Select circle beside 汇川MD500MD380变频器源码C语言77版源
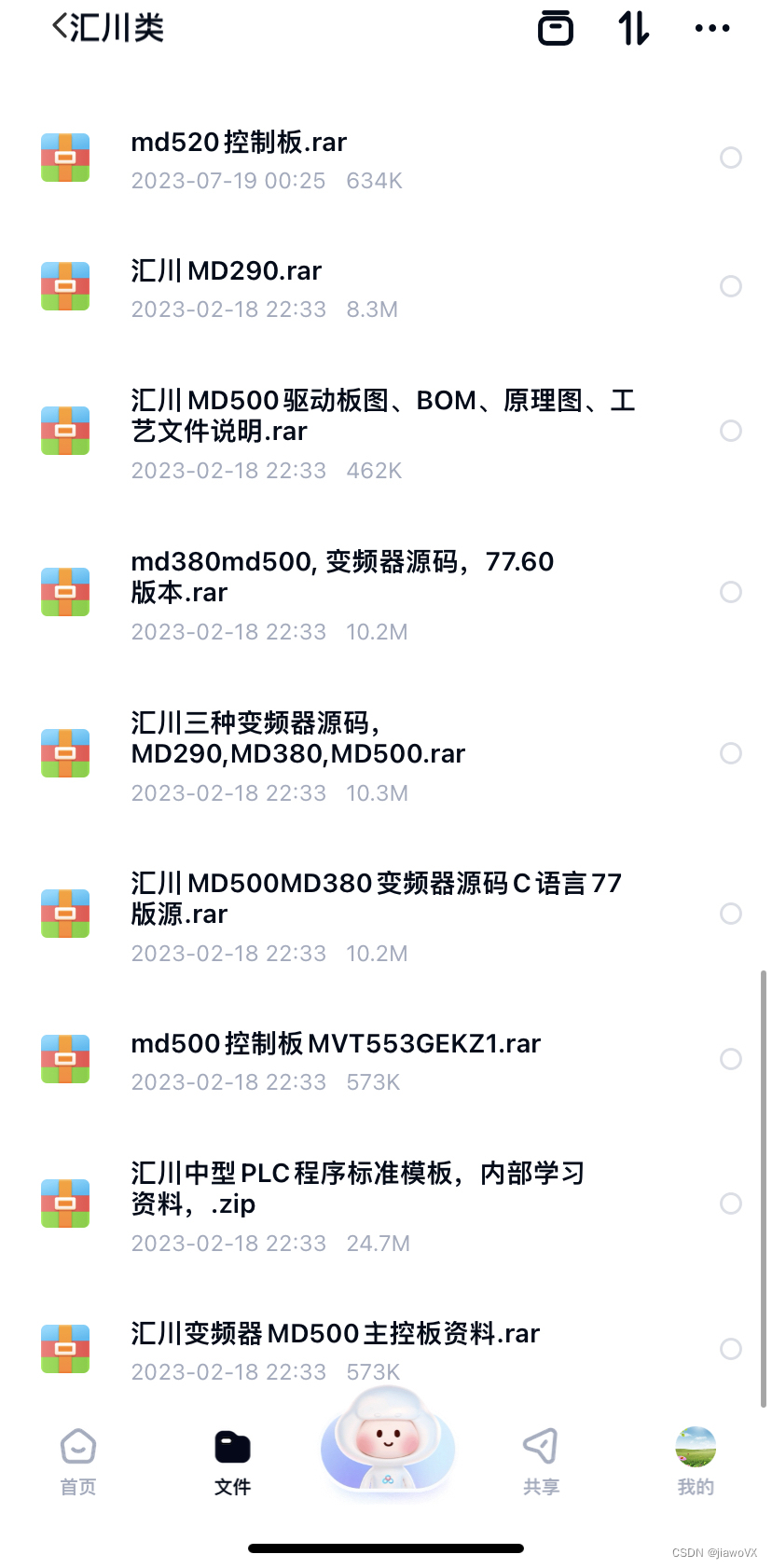 [731, 914]
